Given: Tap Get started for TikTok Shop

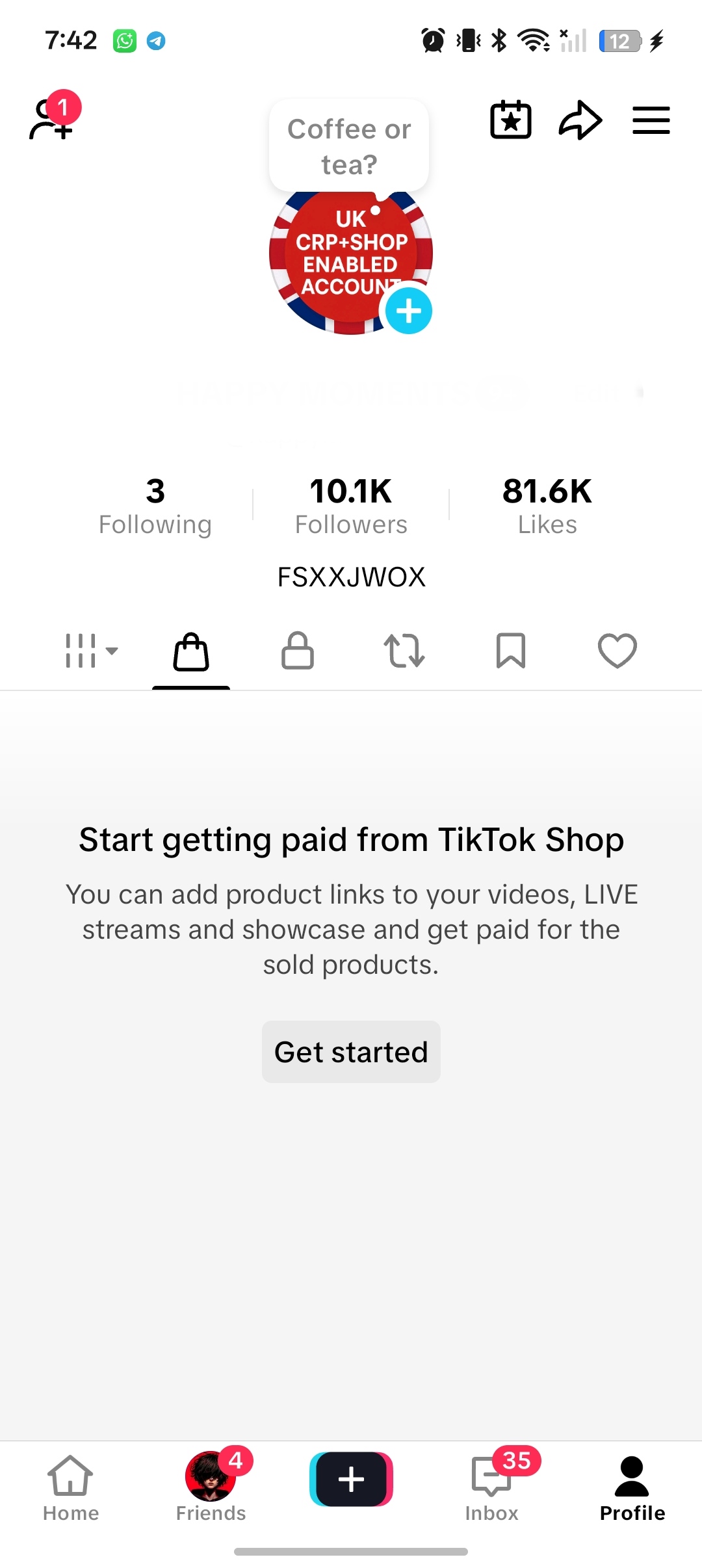Looking at the screenshot, I should tap(351, 1052).
